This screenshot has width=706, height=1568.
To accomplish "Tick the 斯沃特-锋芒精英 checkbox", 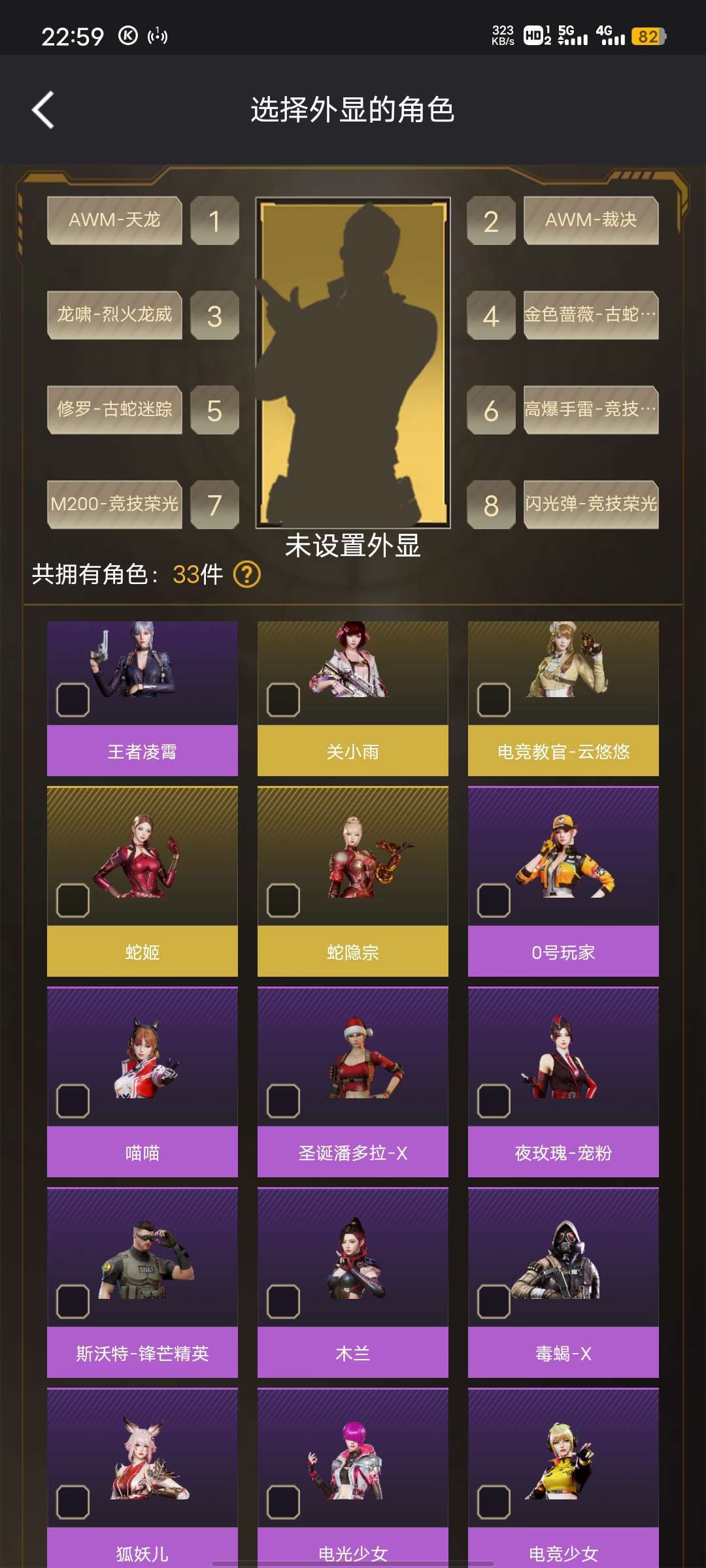I will [73, 1301].
